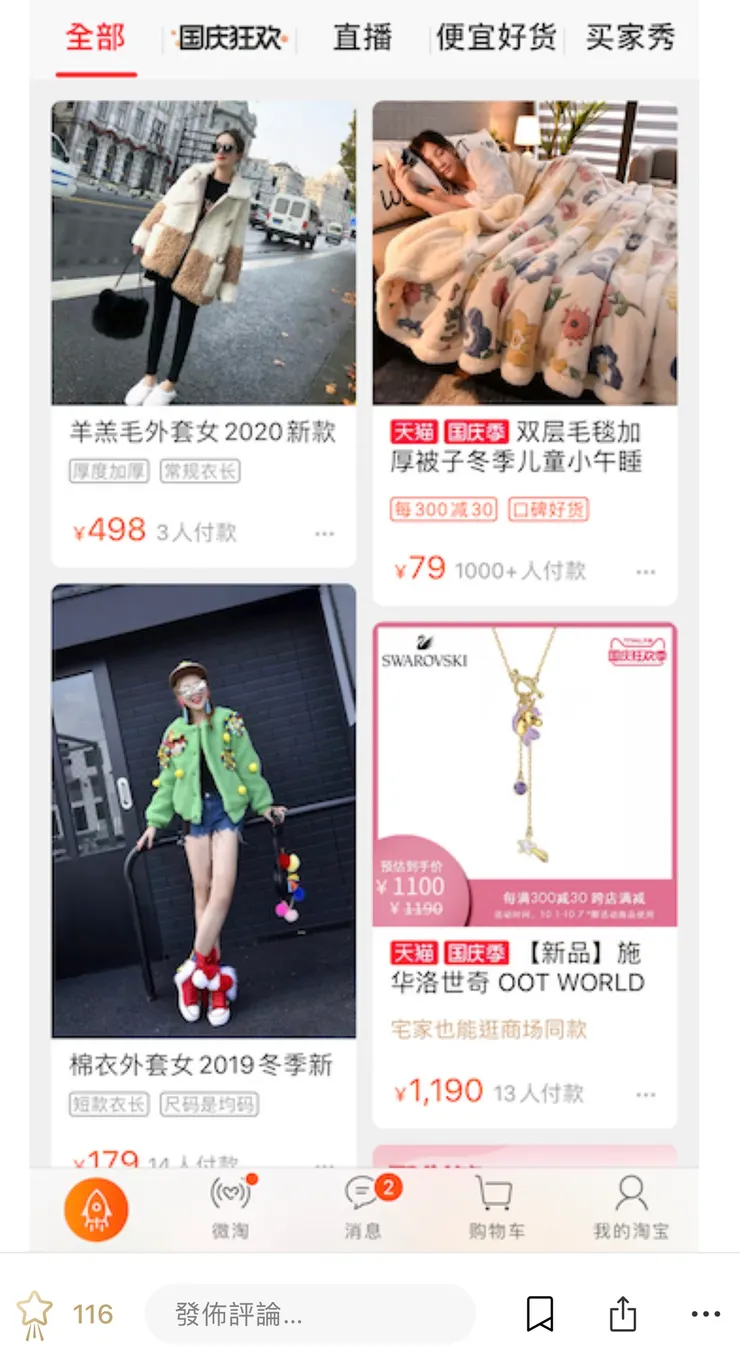Select the 便宜好货 tab
740x1371 pixels.
pyautogui.click(x=495, y=36)
